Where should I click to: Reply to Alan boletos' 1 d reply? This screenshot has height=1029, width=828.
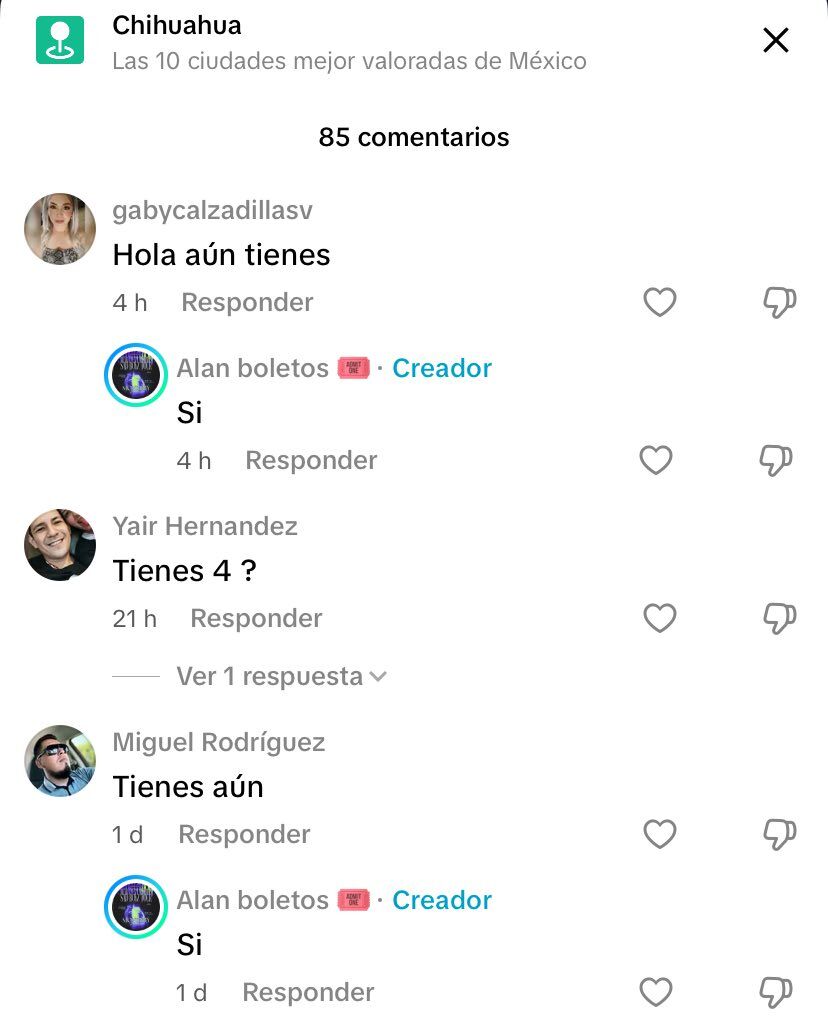pyautogui.click(x=308, y=992)
